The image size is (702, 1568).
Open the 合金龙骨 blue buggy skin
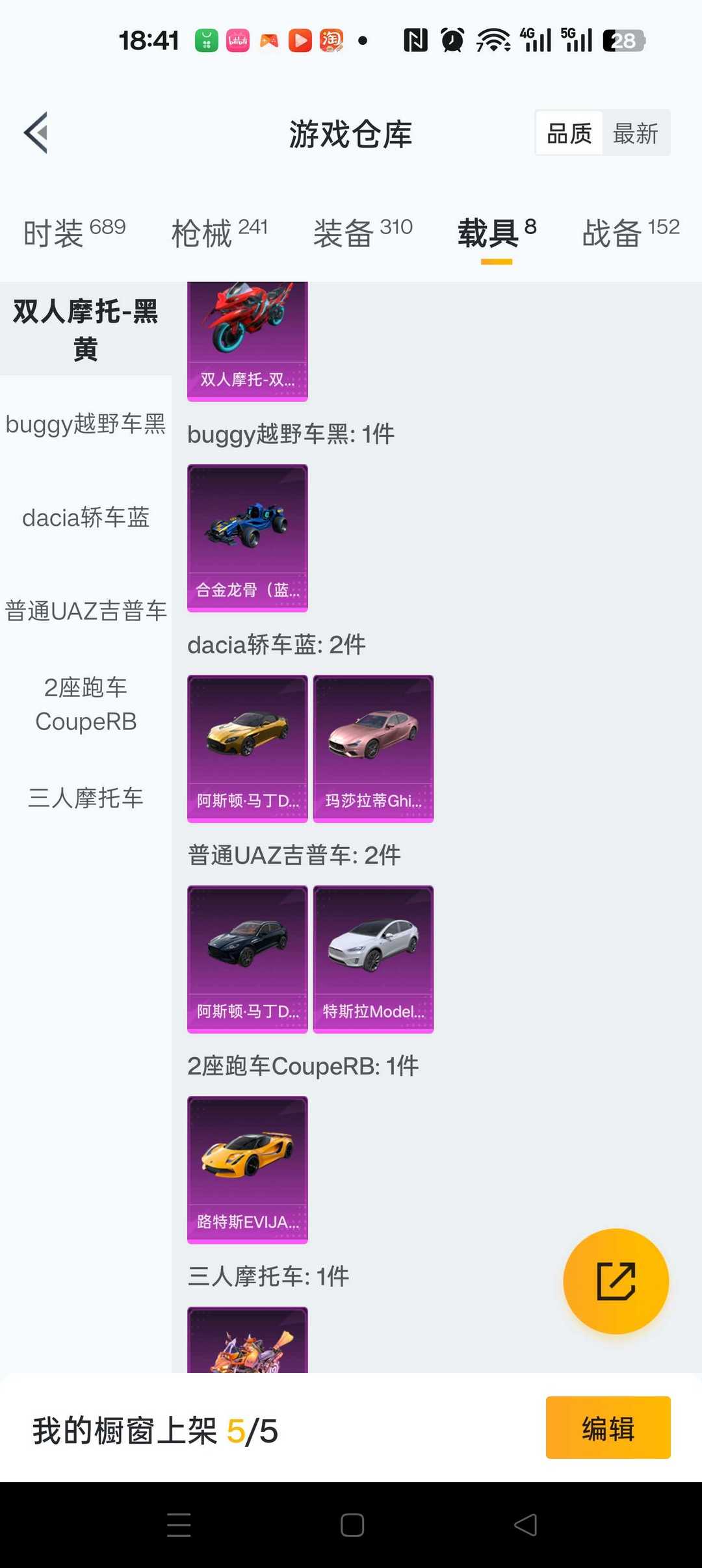[247, 538]
